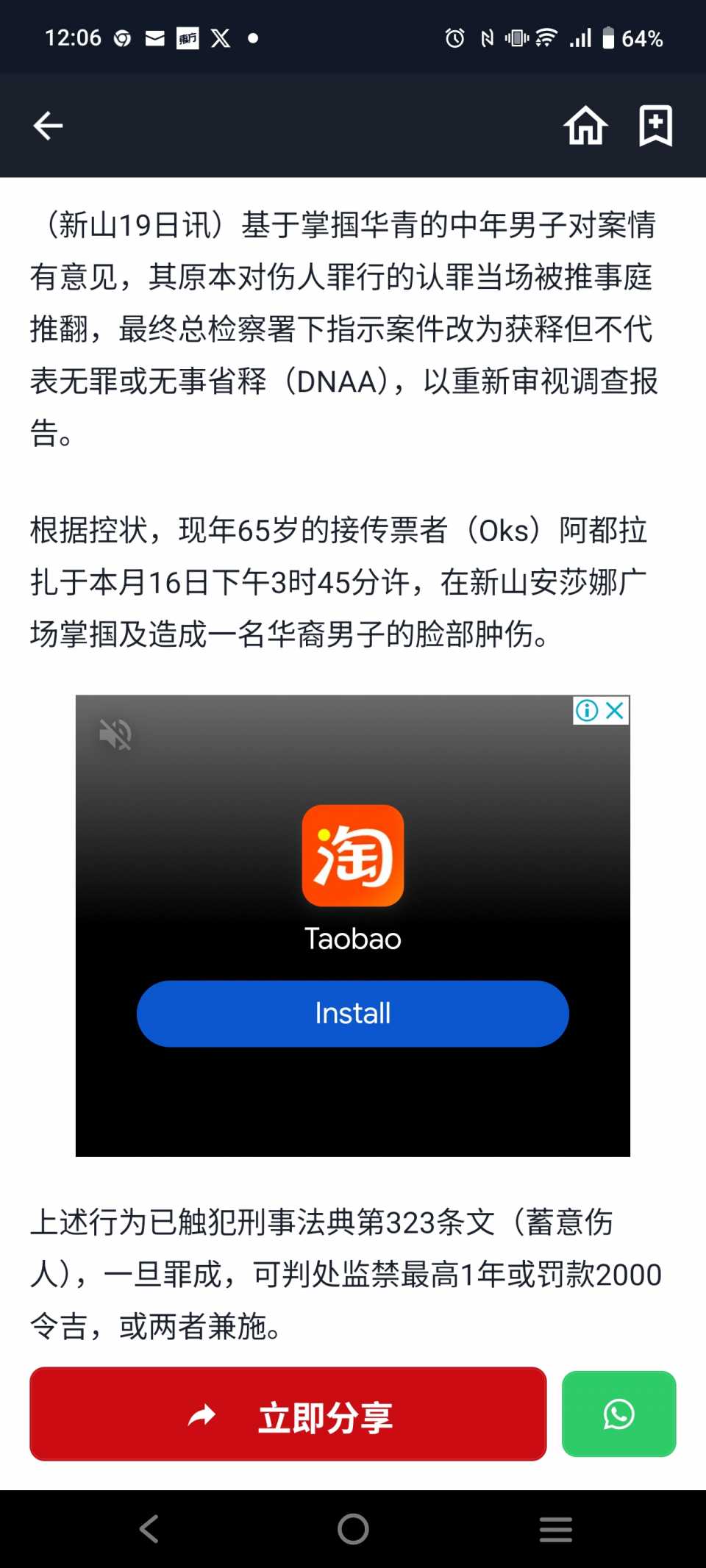The image size is (706, 1568).
Task: Open the ad info icon
Action: click(587, 711)
